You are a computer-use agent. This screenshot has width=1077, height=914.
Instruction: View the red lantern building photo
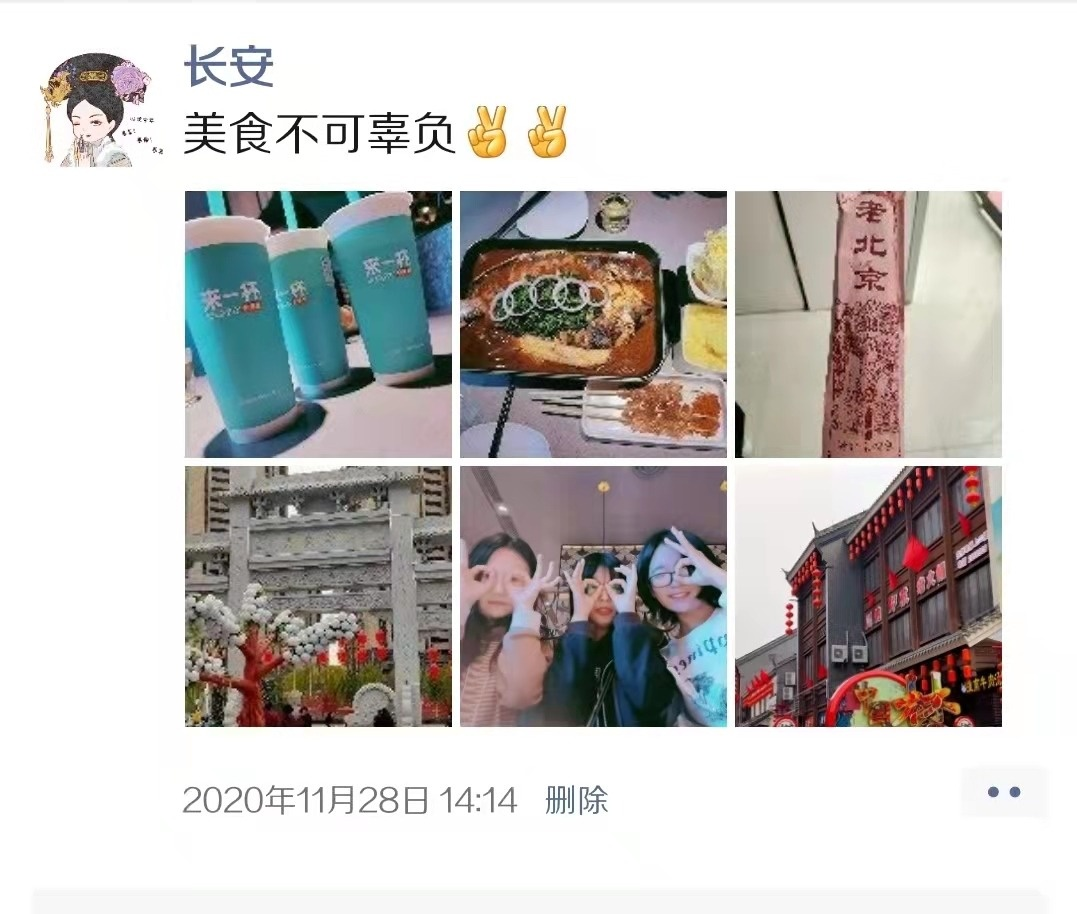(868, 596)
